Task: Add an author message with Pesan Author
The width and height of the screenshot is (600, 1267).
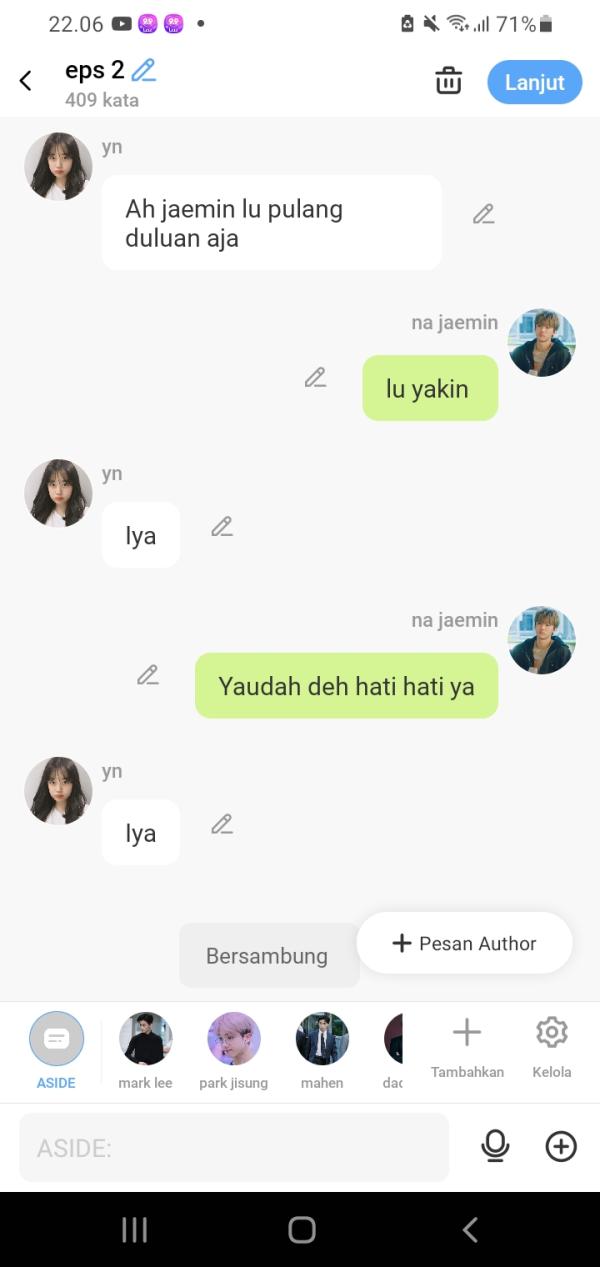Action: coord(465,943)
